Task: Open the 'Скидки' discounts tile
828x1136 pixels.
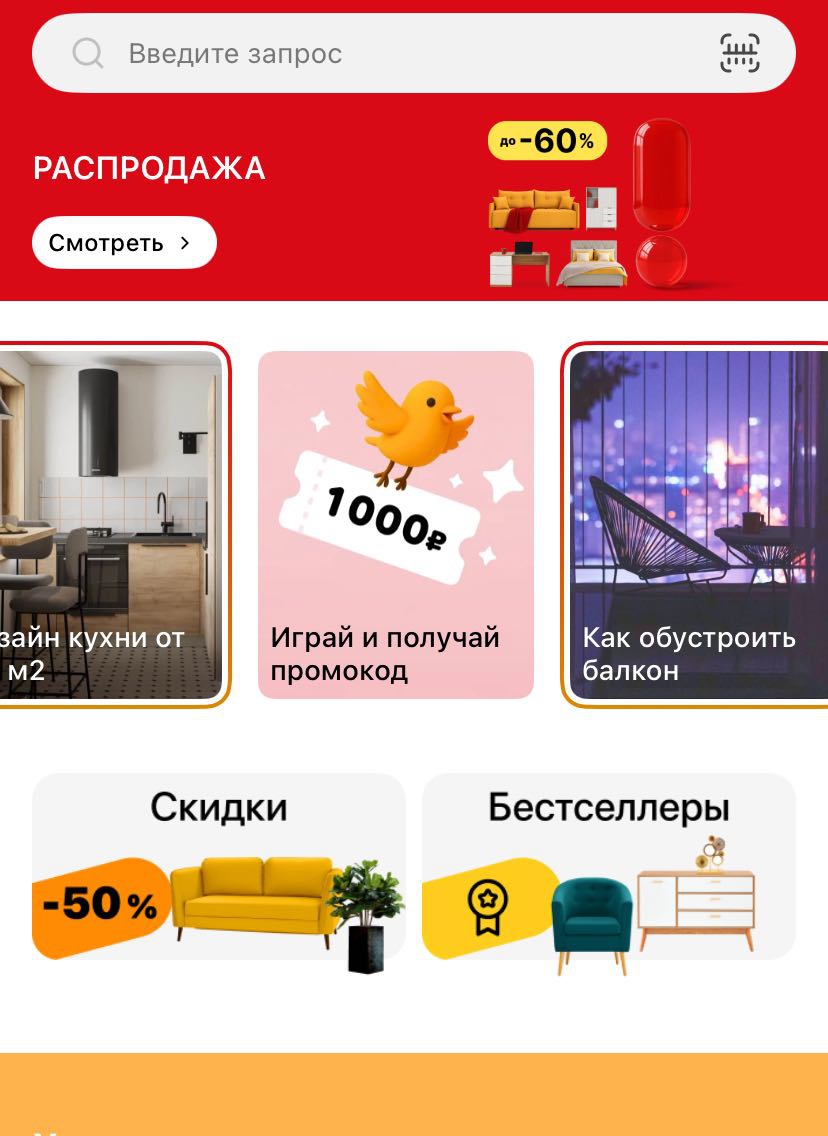Action: tap(219, 866)
